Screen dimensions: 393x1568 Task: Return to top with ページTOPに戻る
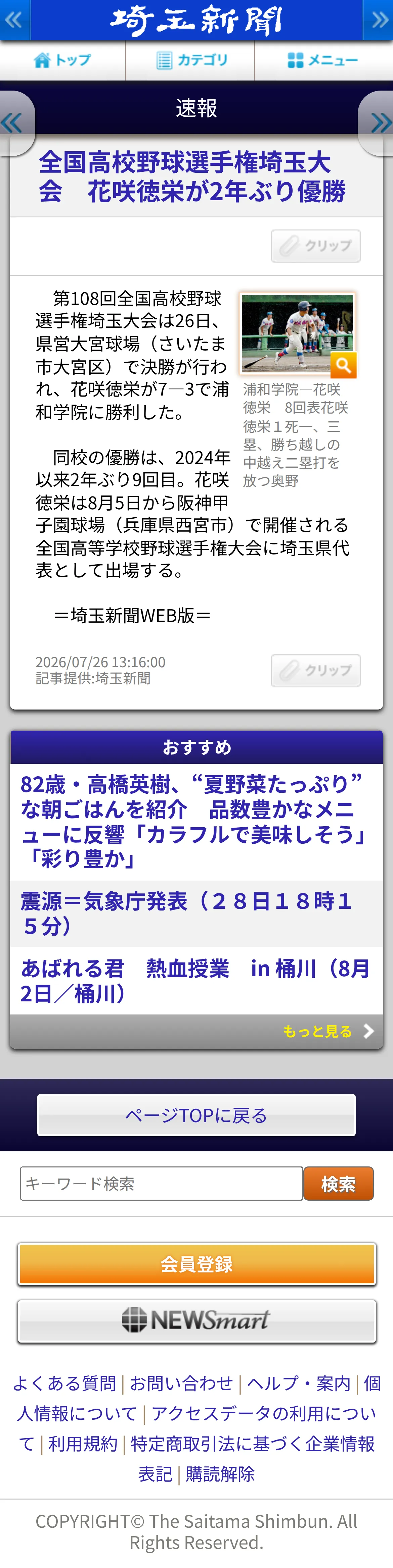click(x=196, y=1115)
